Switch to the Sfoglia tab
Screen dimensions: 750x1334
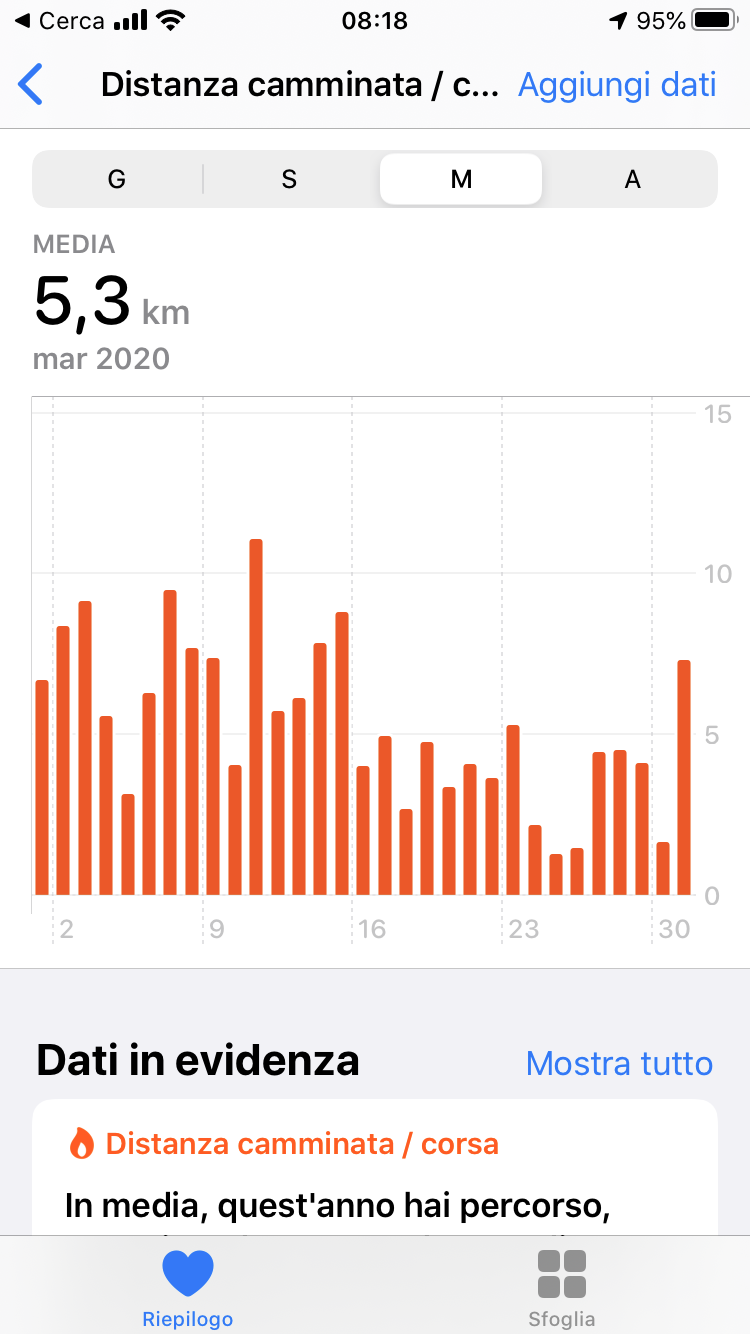tap(562, 1288)
